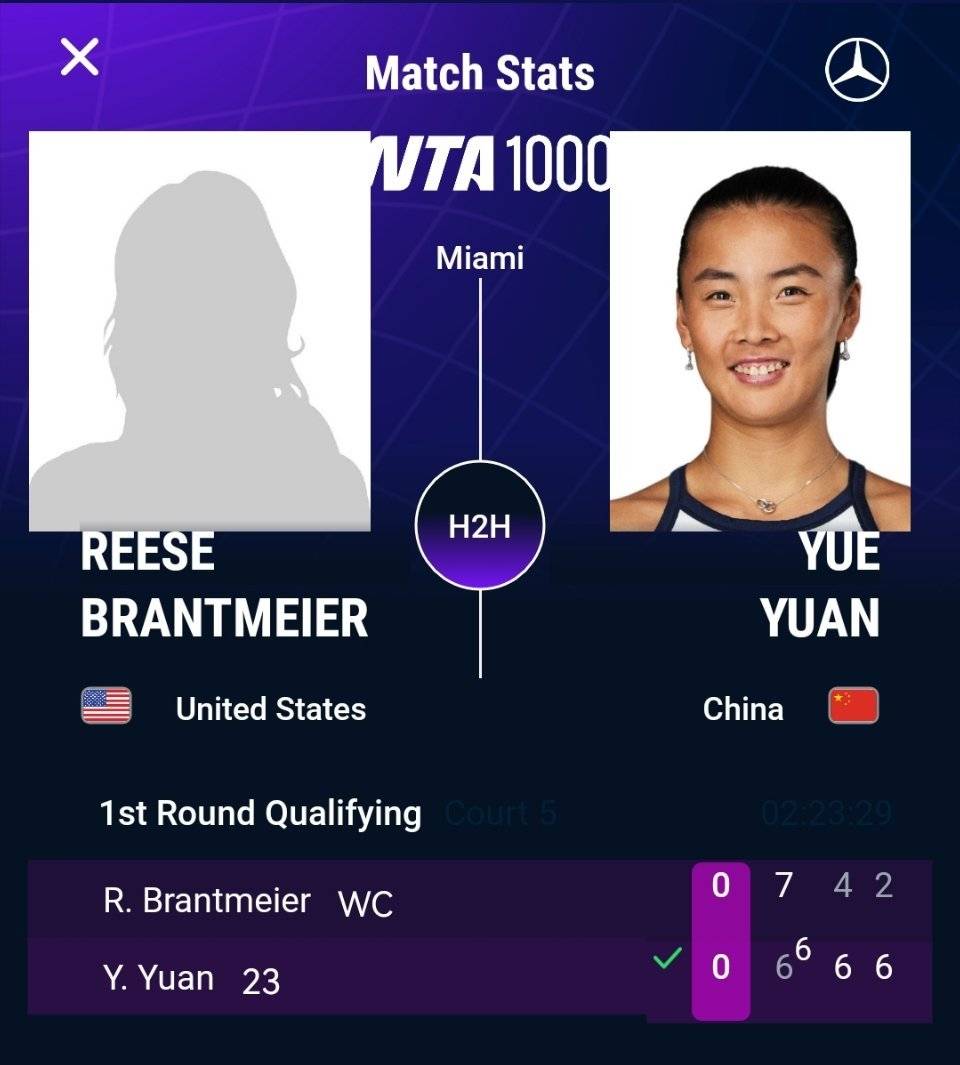Open Yue Yuan's player profile photo
Screen dimensions: 960x1065
(x=760, y=330)
